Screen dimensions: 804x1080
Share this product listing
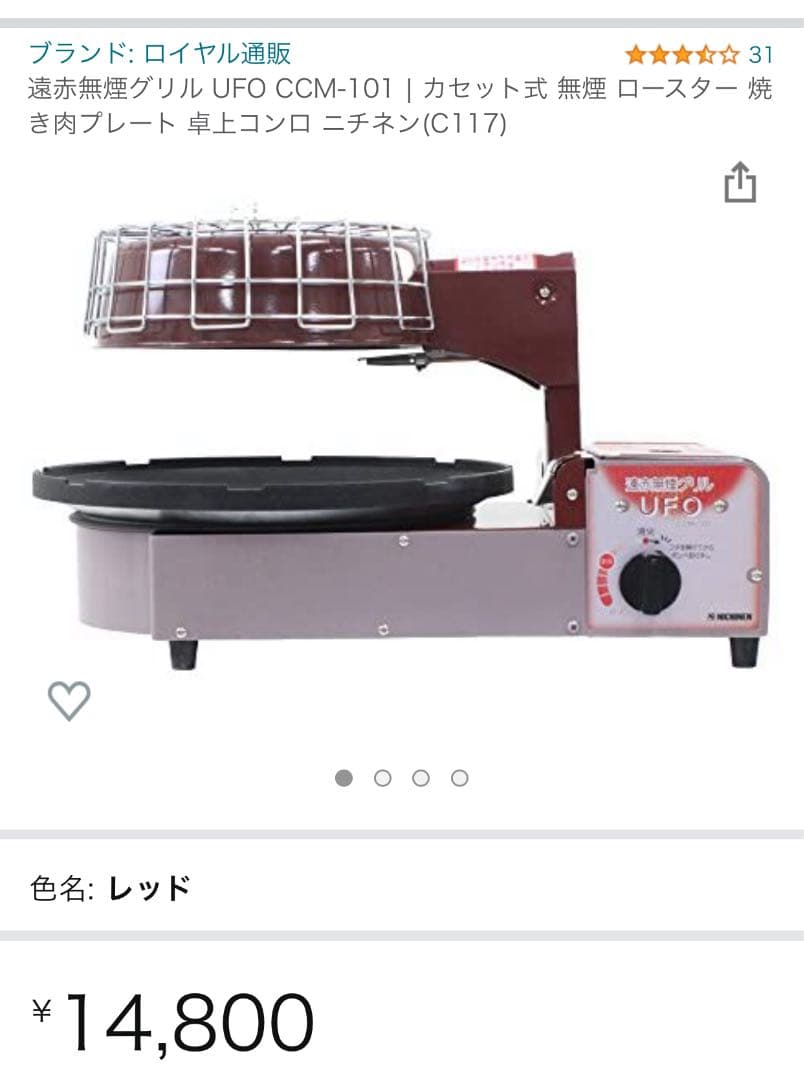pyautogui.click(x=740, y=184)
